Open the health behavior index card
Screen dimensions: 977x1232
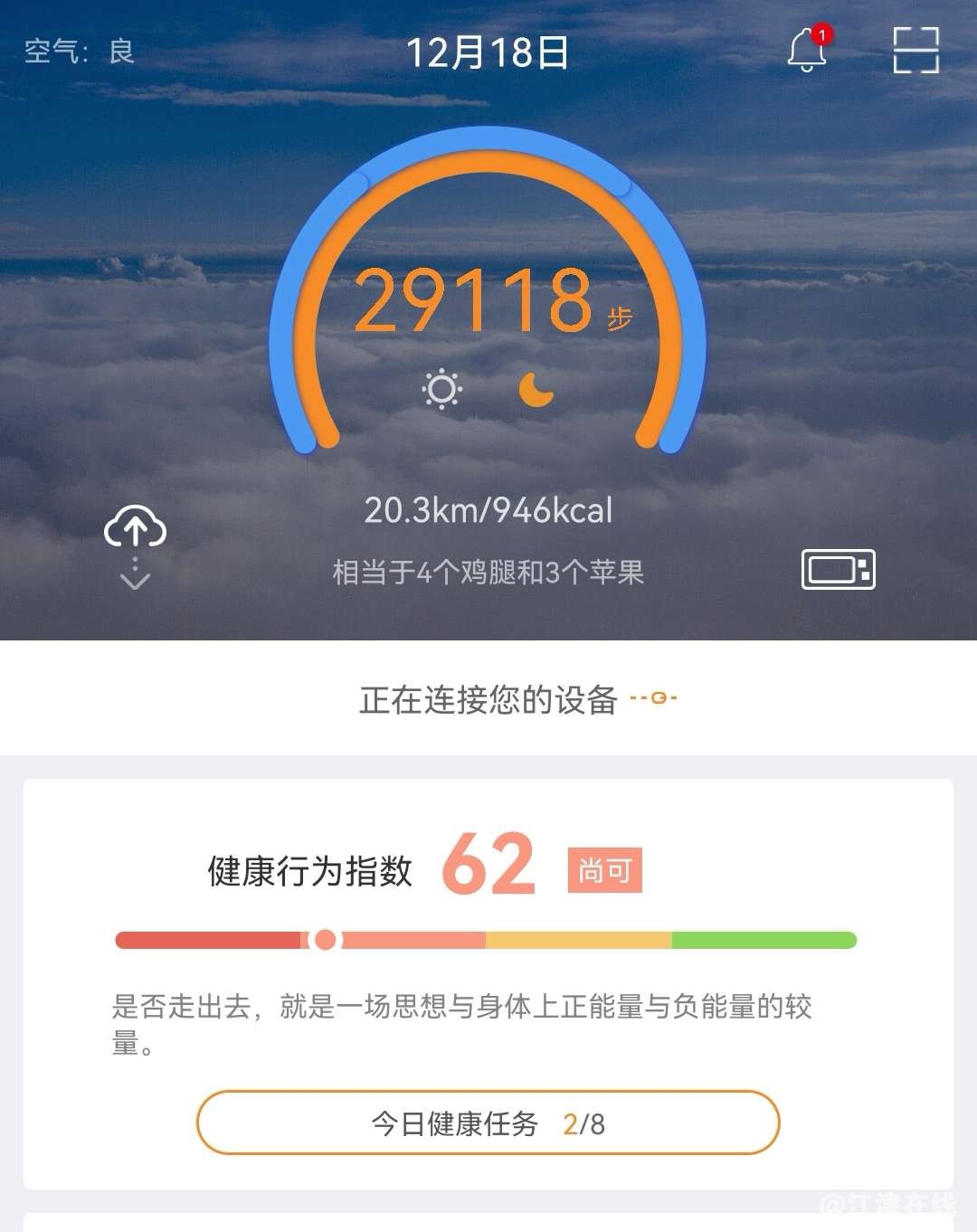click(488, 905)
